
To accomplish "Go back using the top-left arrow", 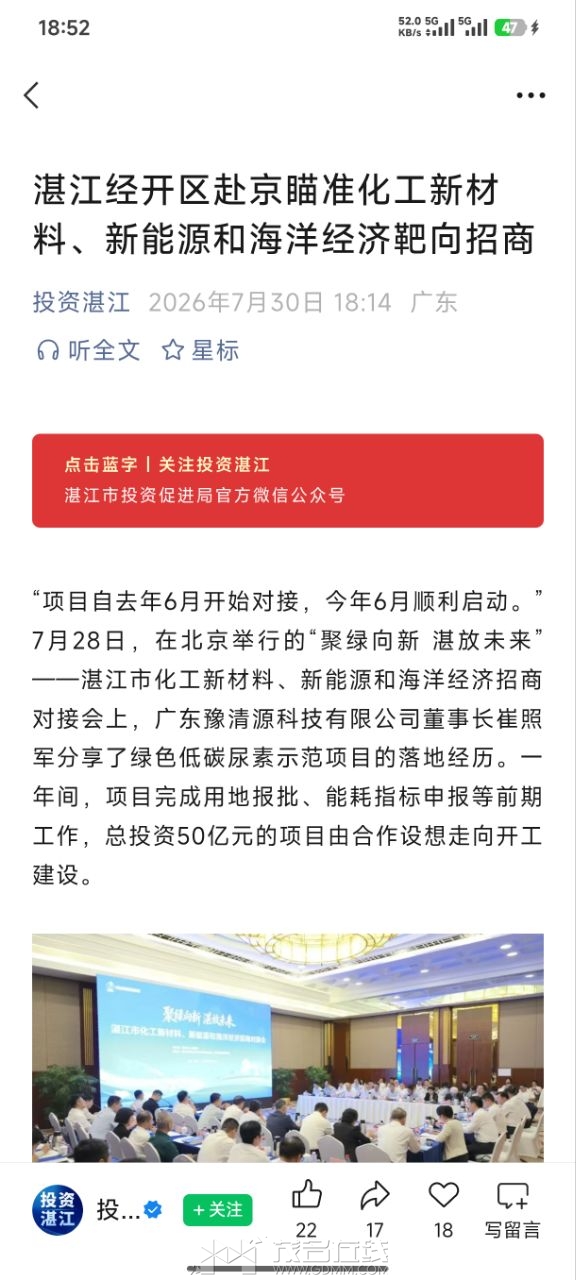I will pyautogui.click(x=32, y=95).
